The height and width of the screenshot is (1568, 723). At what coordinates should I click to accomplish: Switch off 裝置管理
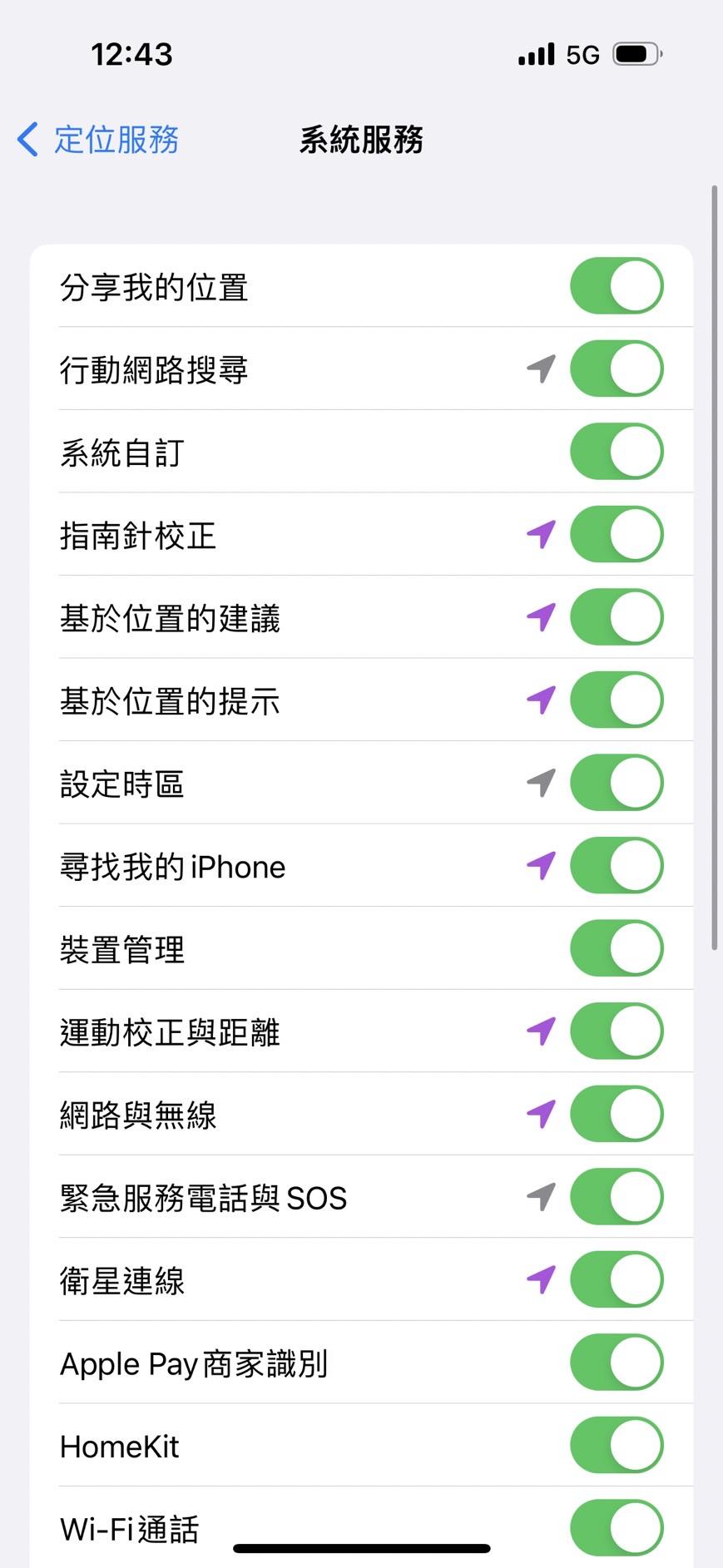(x=617, y=947)
